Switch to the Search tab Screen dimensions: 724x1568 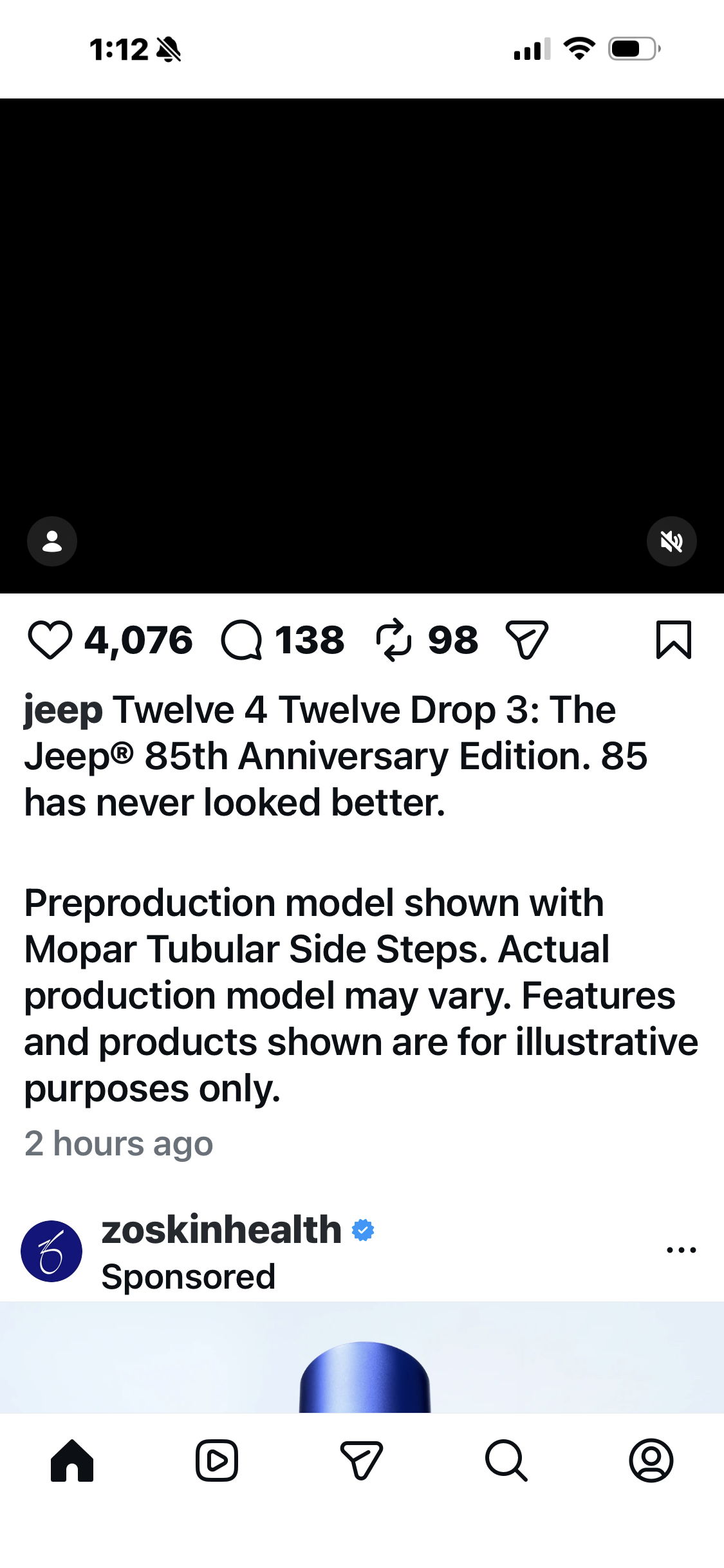coord(506,1461)
